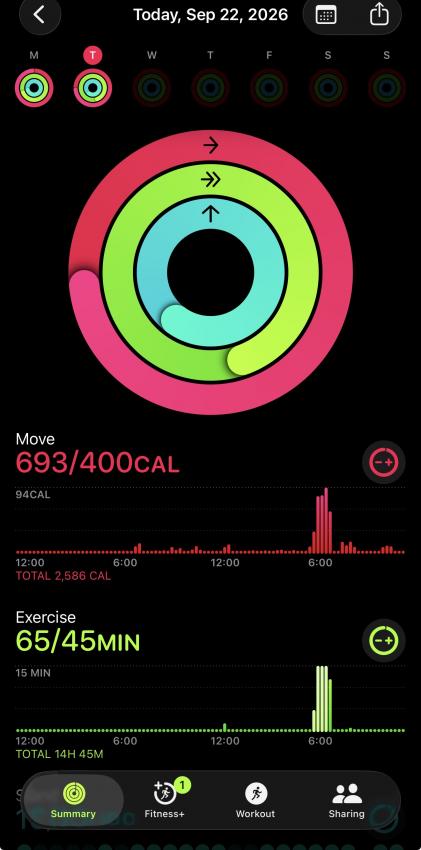Switch to the Workout tab
Image resolution: width=421 pixels, height=850 pixels.
click(x=255, y=800)
